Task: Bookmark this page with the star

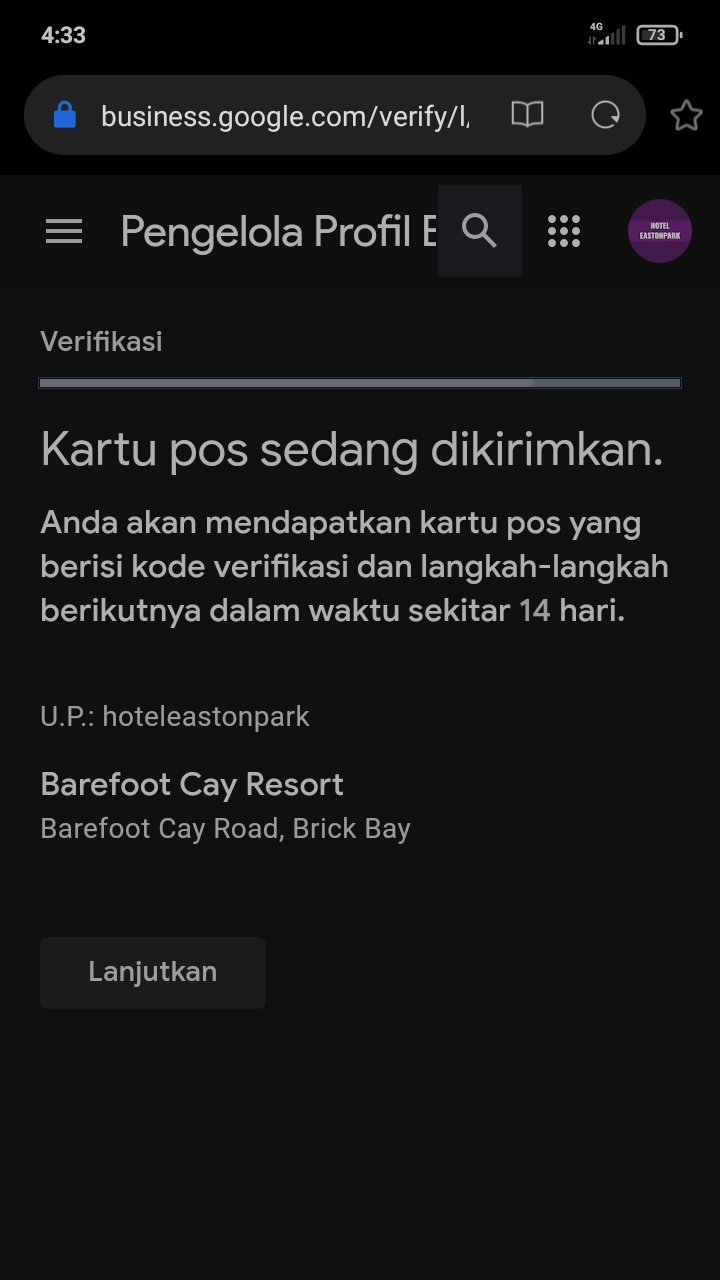Action: (x=686, y=115)
